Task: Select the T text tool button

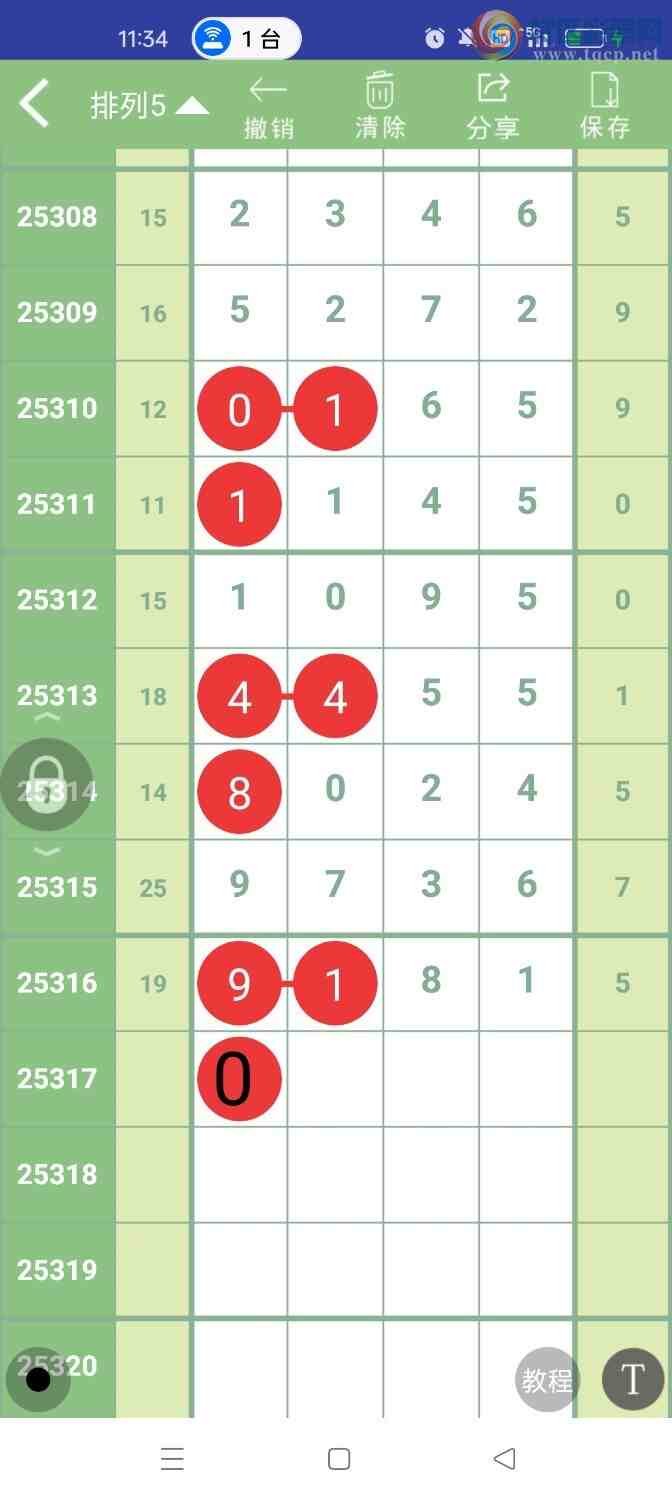Action: (632, 1380)
